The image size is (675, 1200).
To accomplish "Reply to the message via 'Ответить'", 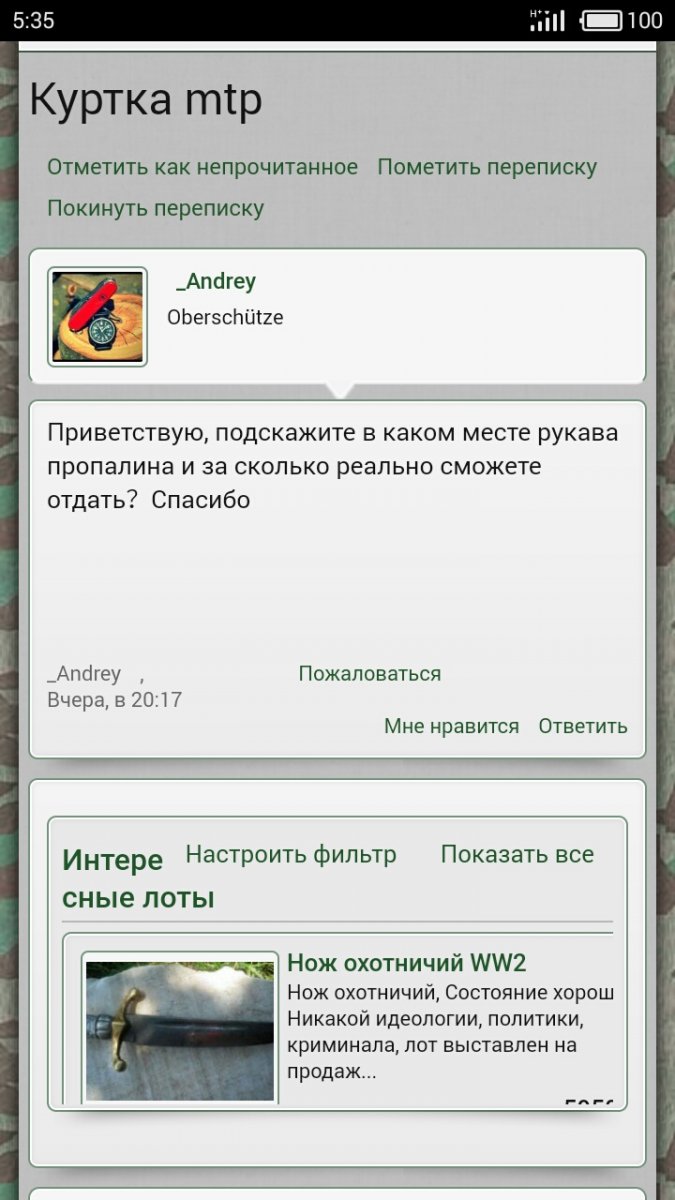I will [583, 726].
